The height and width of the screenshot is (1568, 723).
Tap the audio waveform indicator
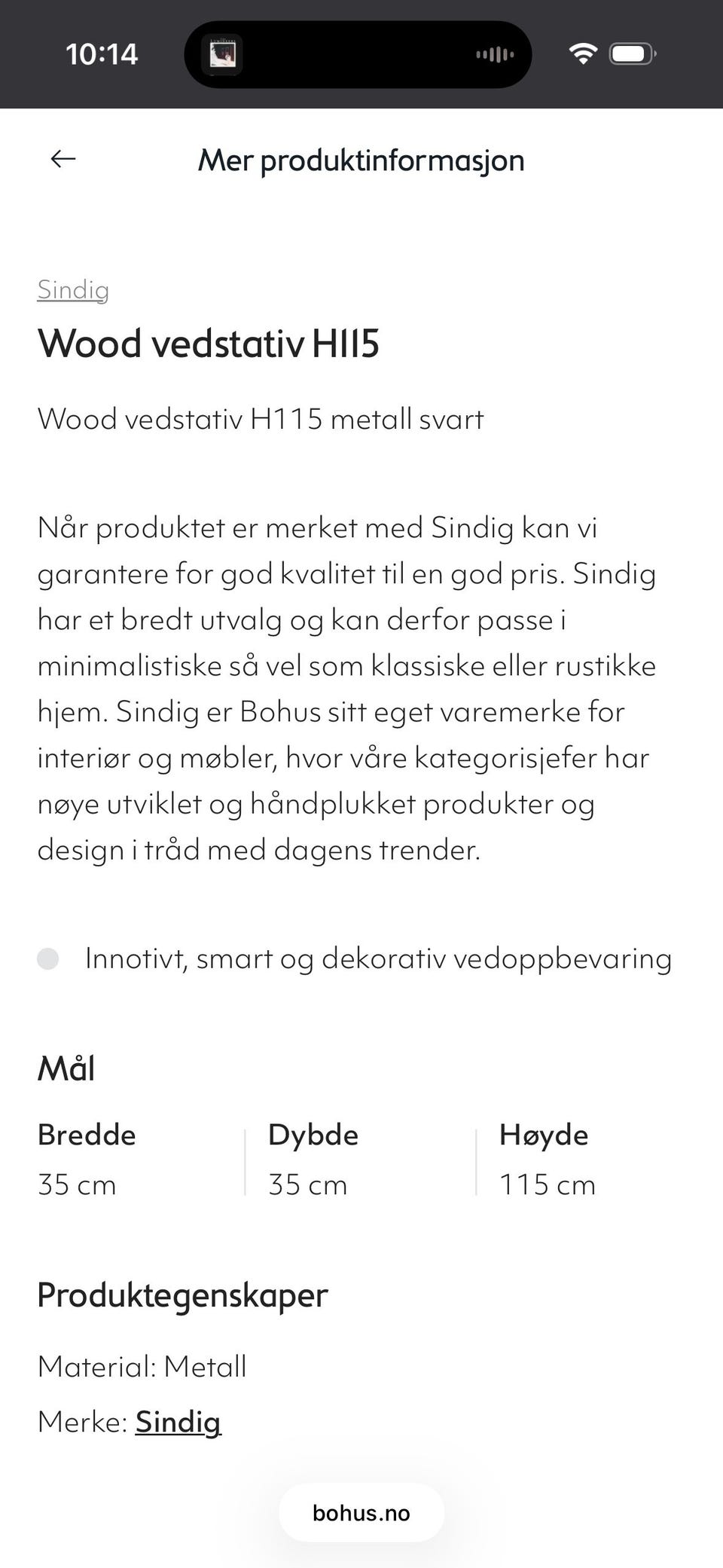(493, 53)
